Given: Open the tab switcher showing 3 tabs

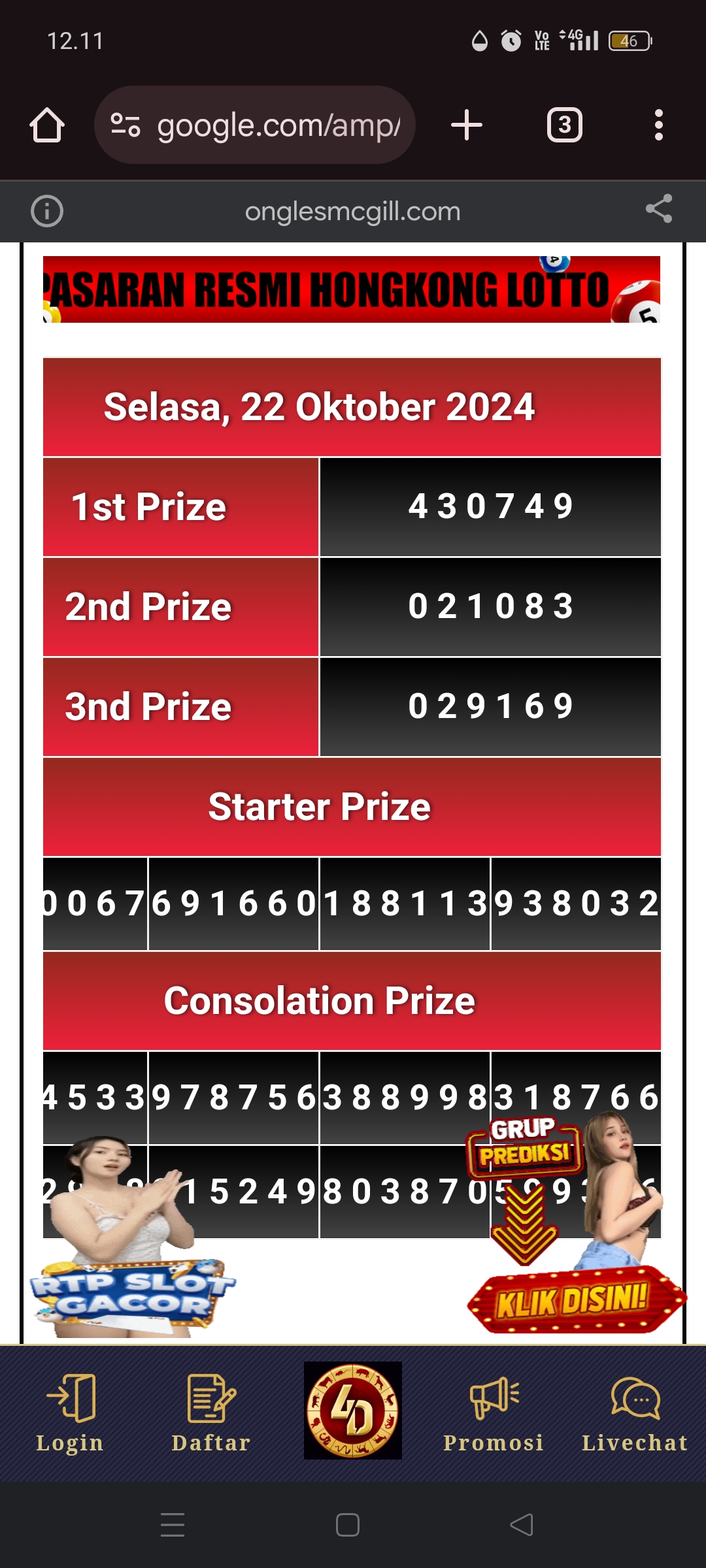Looking at the screenshot, I should [x=564, y=125].
